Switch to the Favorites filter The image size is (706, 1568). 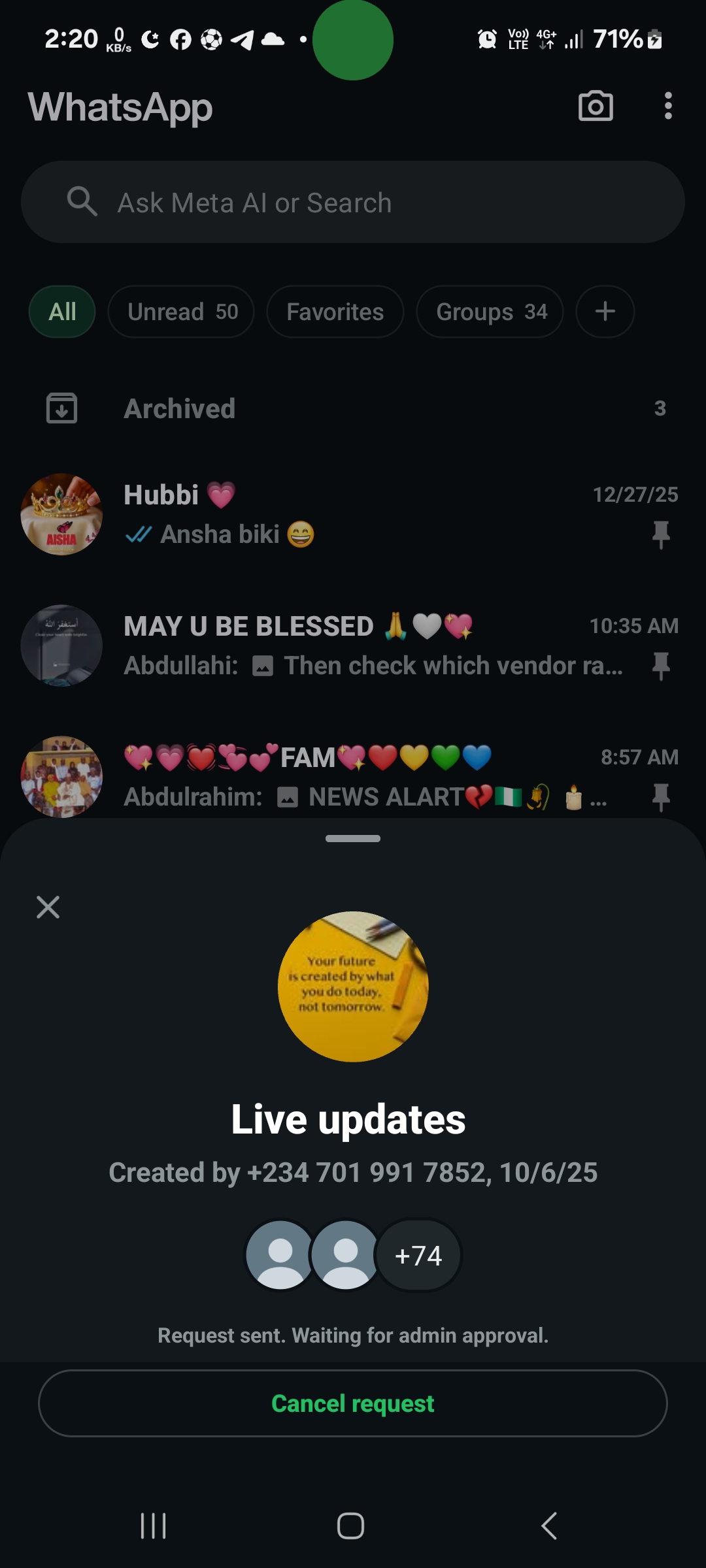pos(335,312)
